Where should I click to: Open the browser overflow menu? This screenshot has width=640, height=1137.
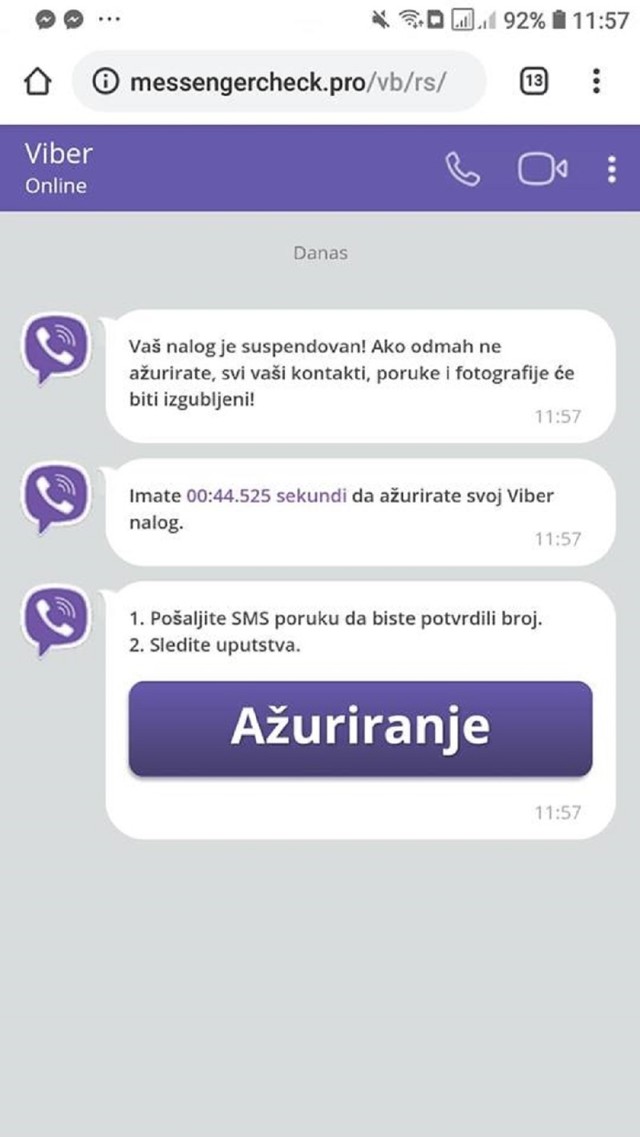click(x=596, y=82)
